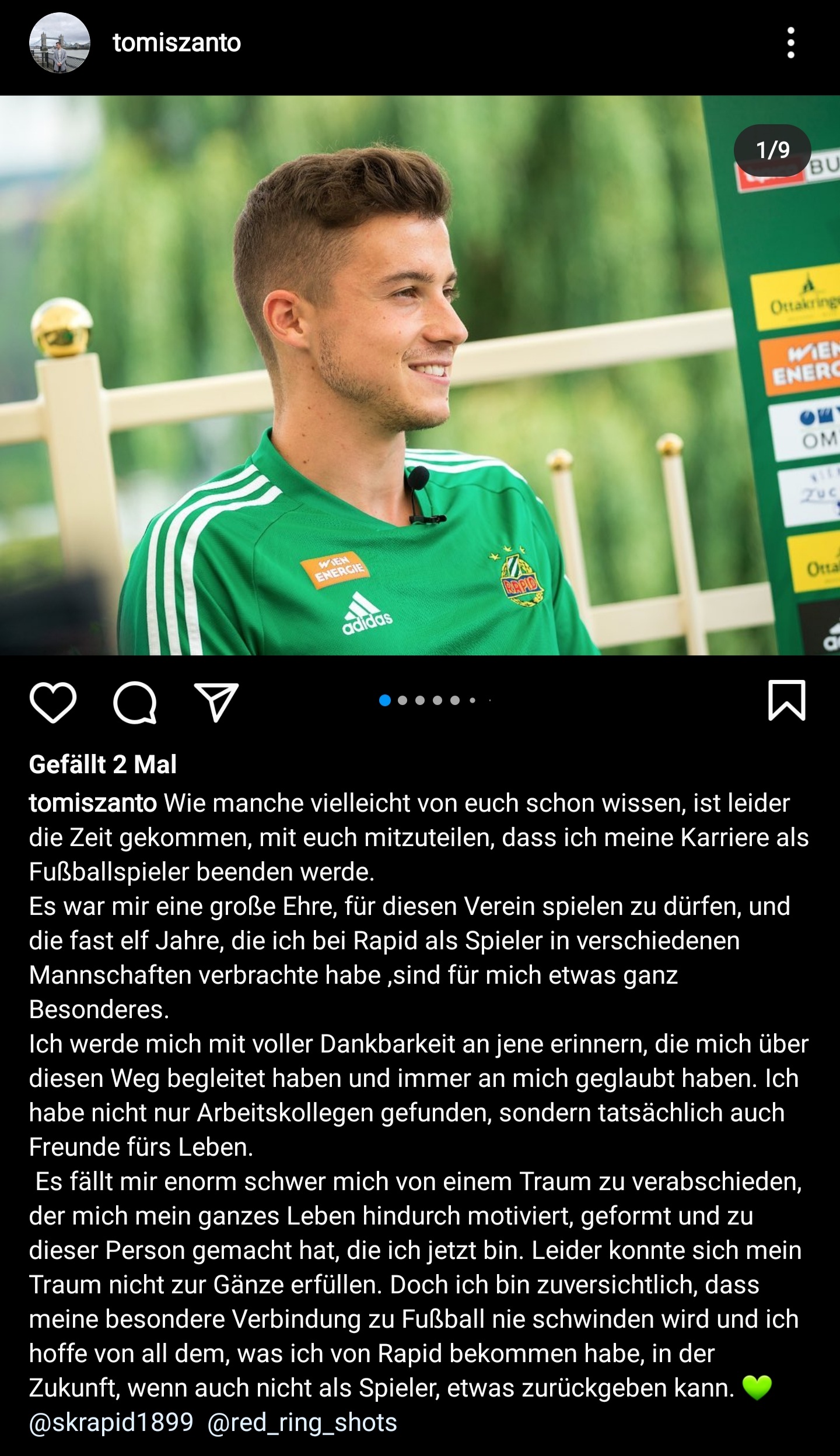Open the @red_ring_shots mention
Viewport: 840px width, 1456px height.
click(x=302, y=1422)
